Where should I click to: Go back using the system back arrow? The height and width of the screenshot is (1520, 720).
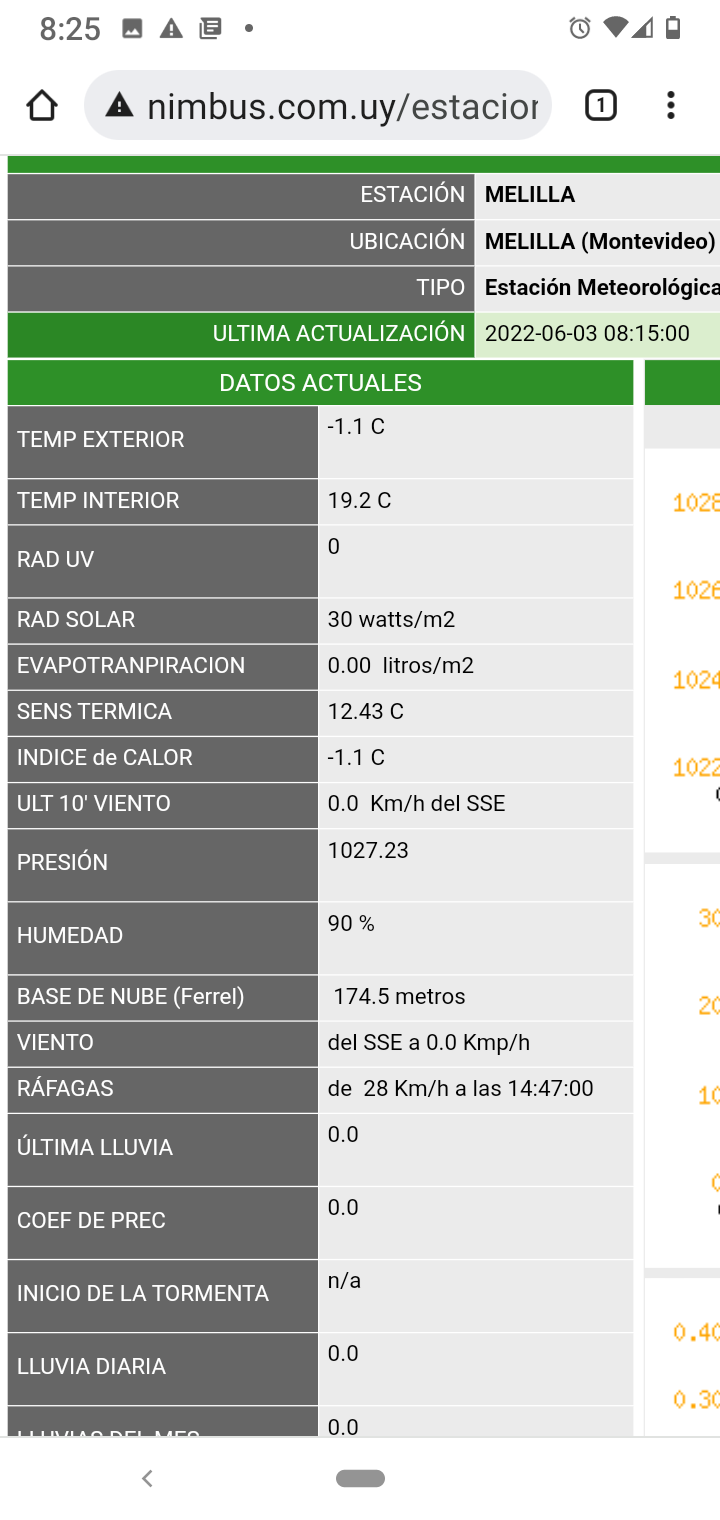coord(147,1478)
